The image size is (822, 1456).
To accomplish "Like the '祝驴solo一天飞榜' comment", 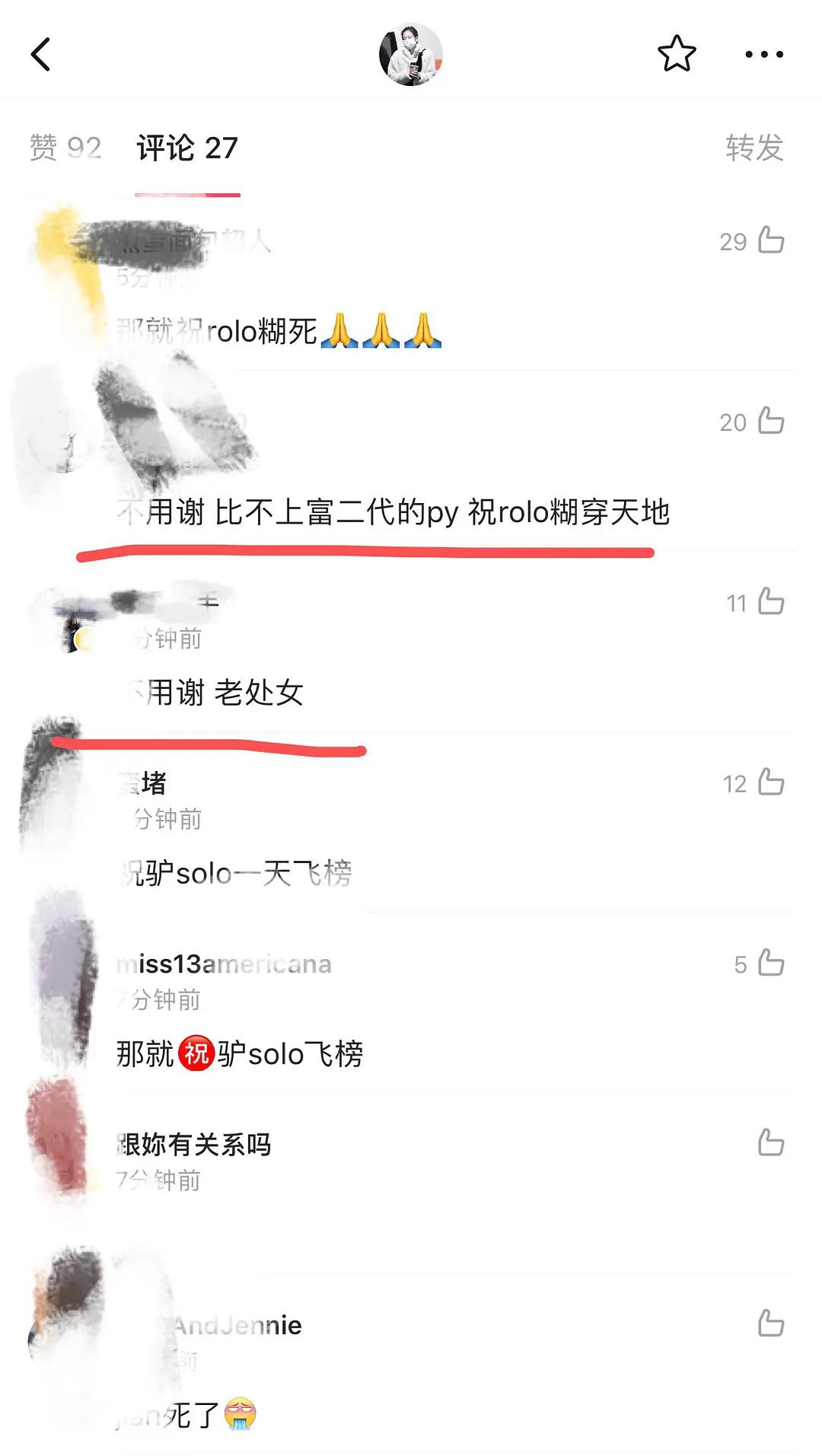I will [x=770, y=783].
